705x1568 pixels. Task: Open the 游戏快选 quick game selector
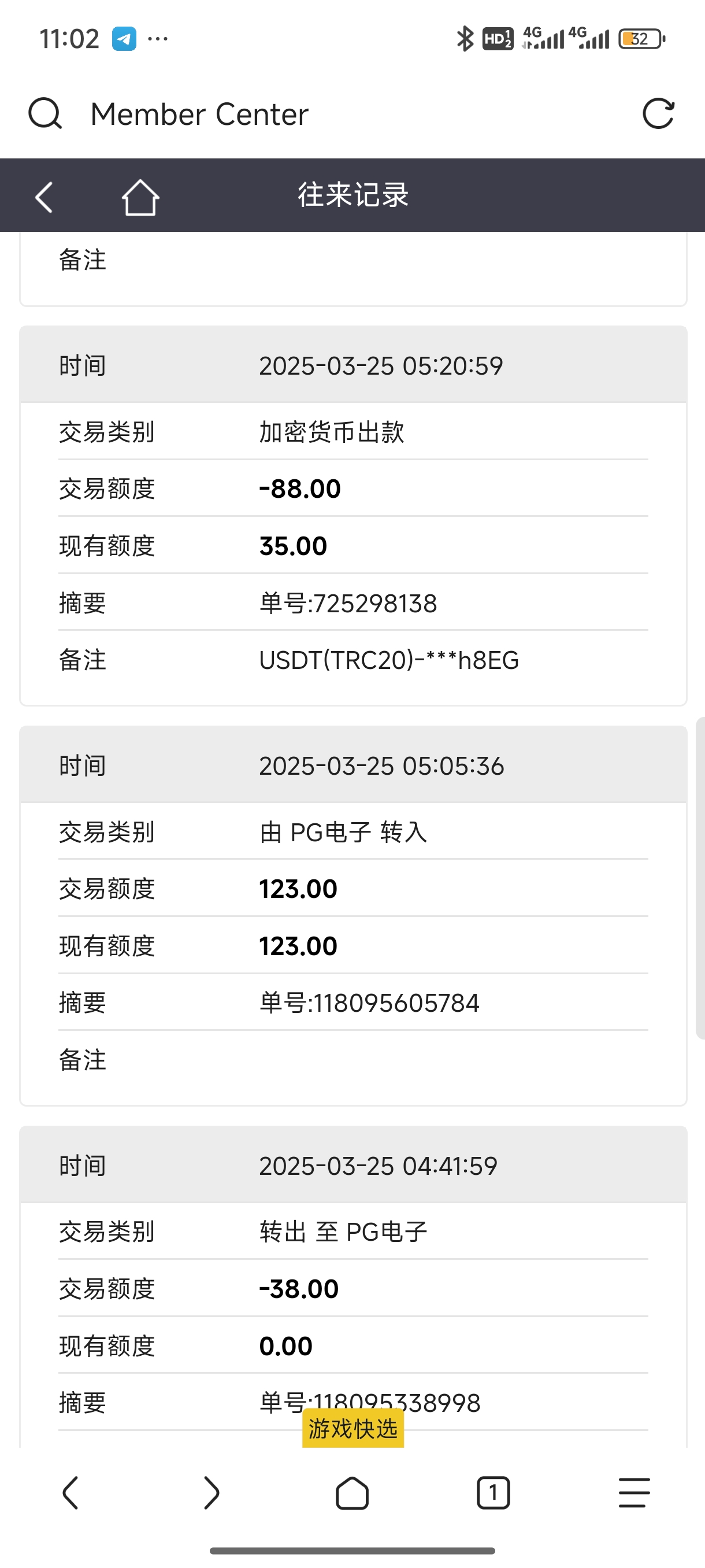[353, 1429]
